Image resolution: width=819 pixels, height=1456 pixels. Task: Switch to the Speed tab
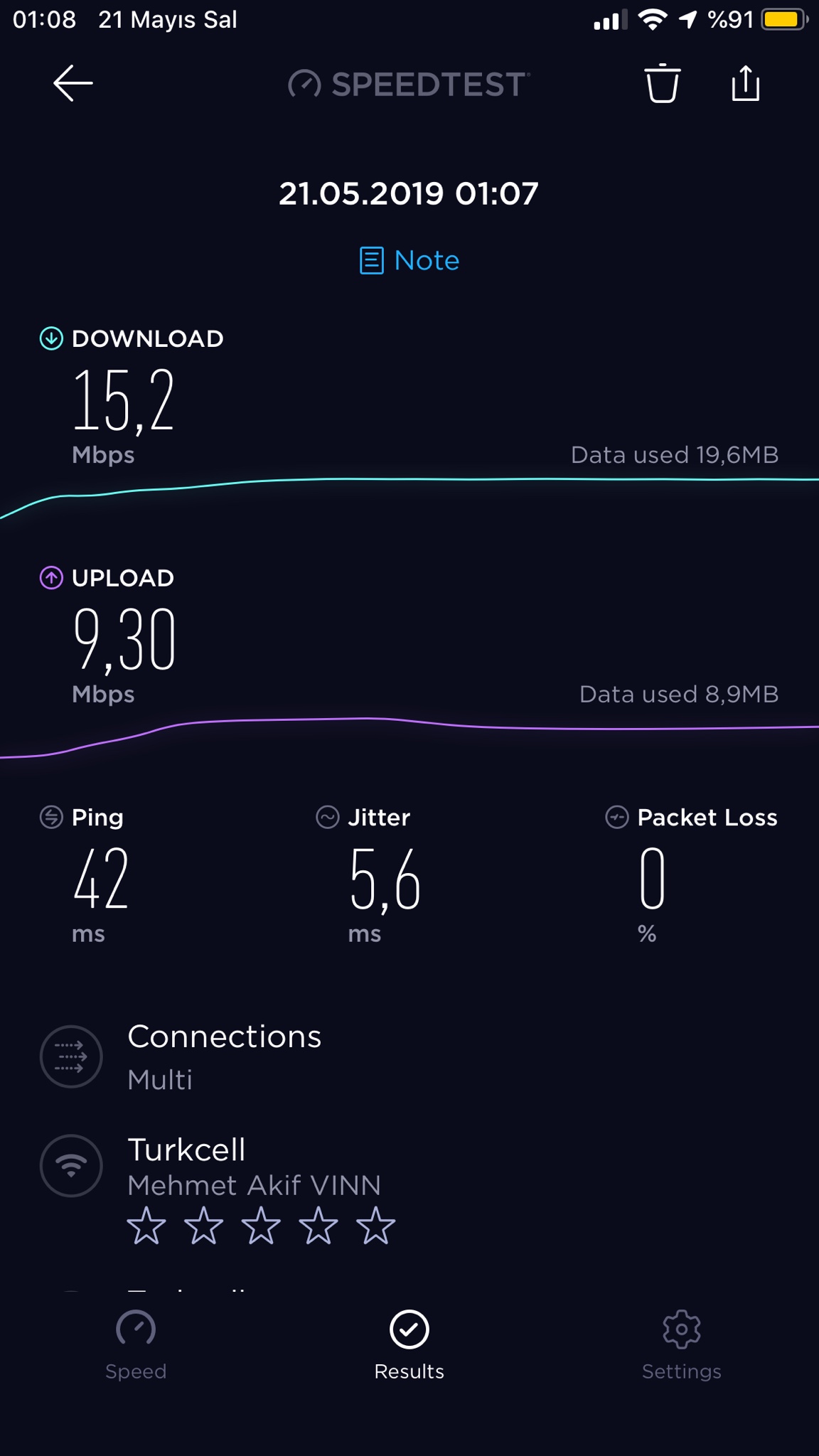point(136,1344)
